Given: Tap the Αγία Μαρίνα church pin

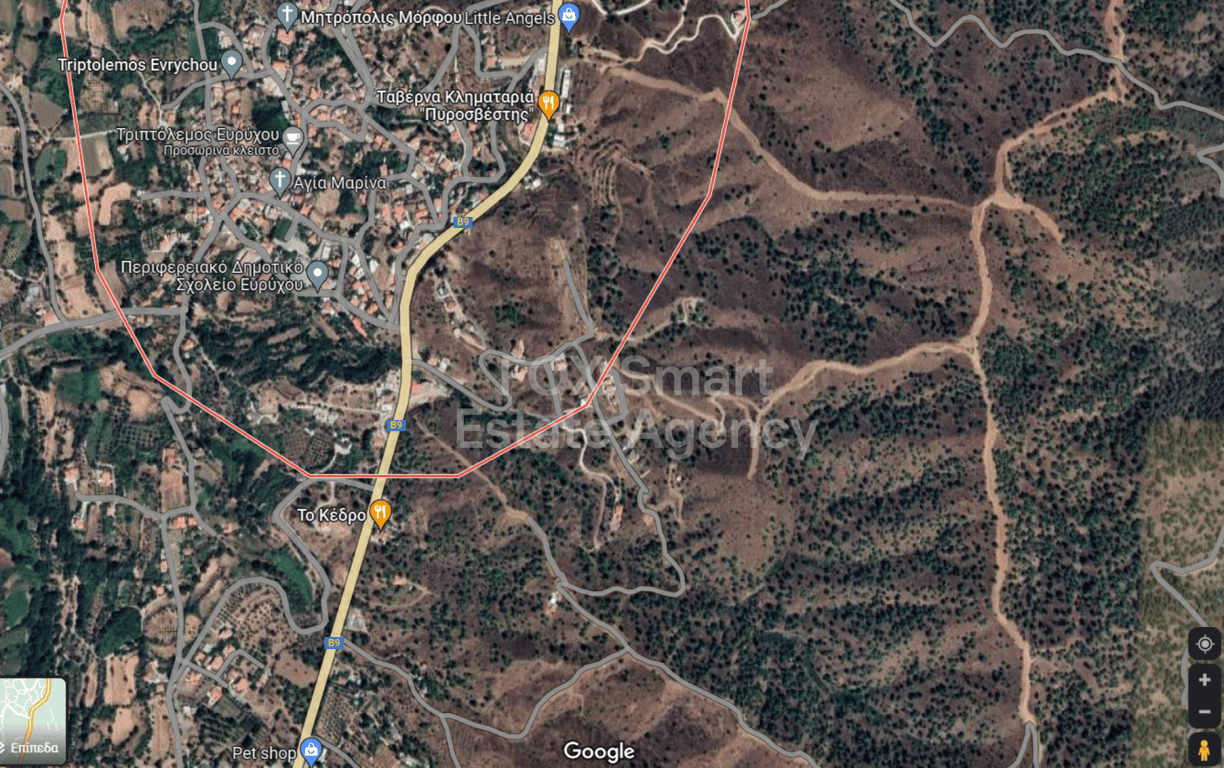Looking at the screenshot, I should coord(280,181).
